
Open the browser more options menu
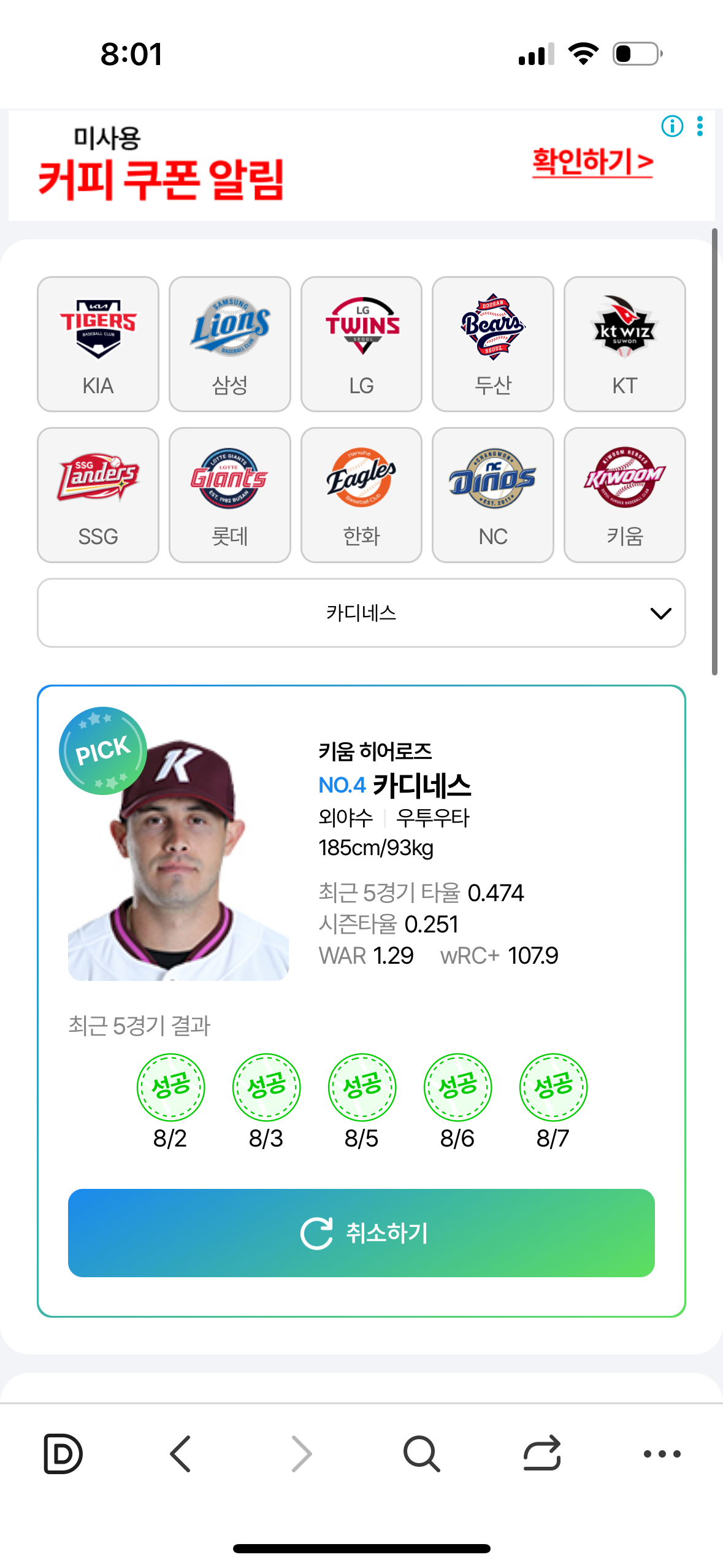pos(662,1454)
